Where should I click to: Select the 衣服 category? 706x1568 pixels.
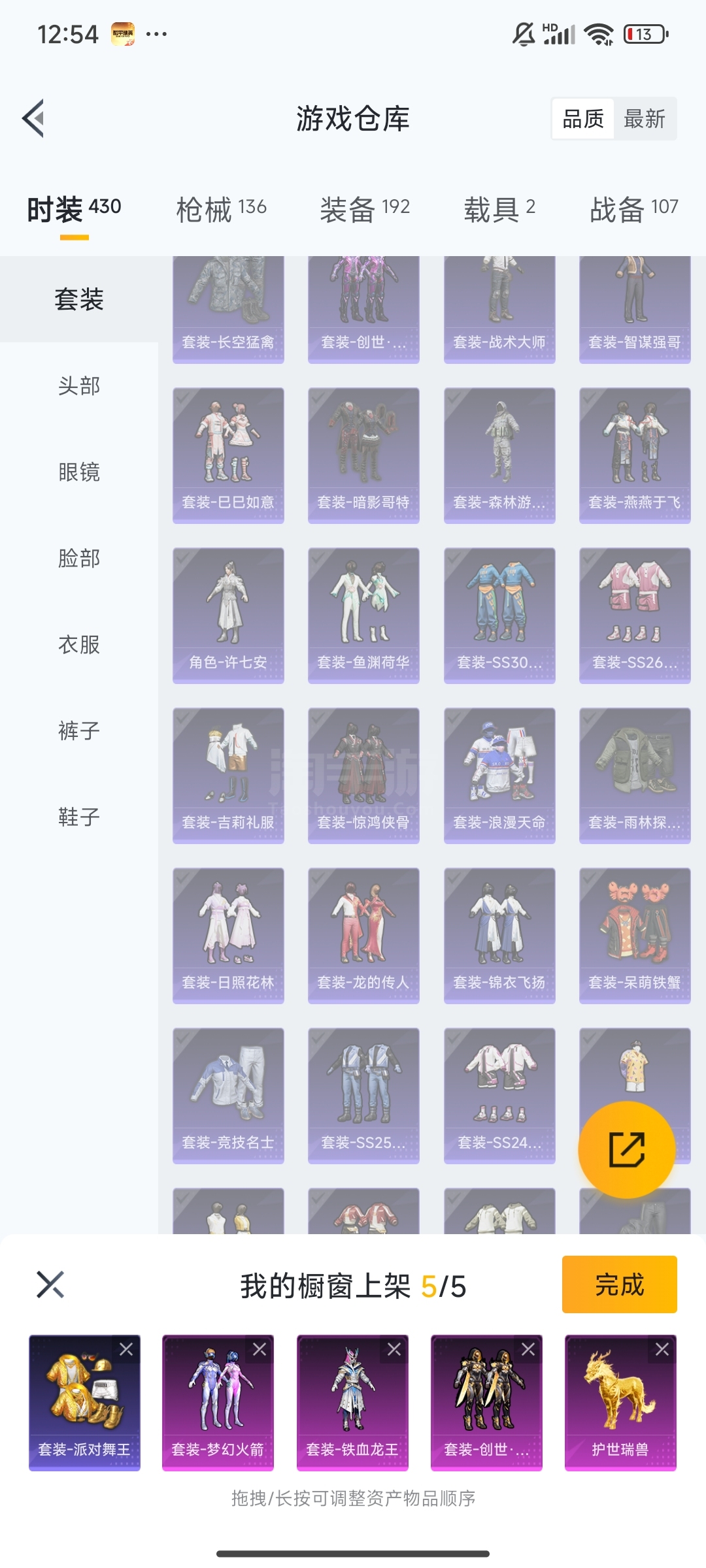coord(79,644)
